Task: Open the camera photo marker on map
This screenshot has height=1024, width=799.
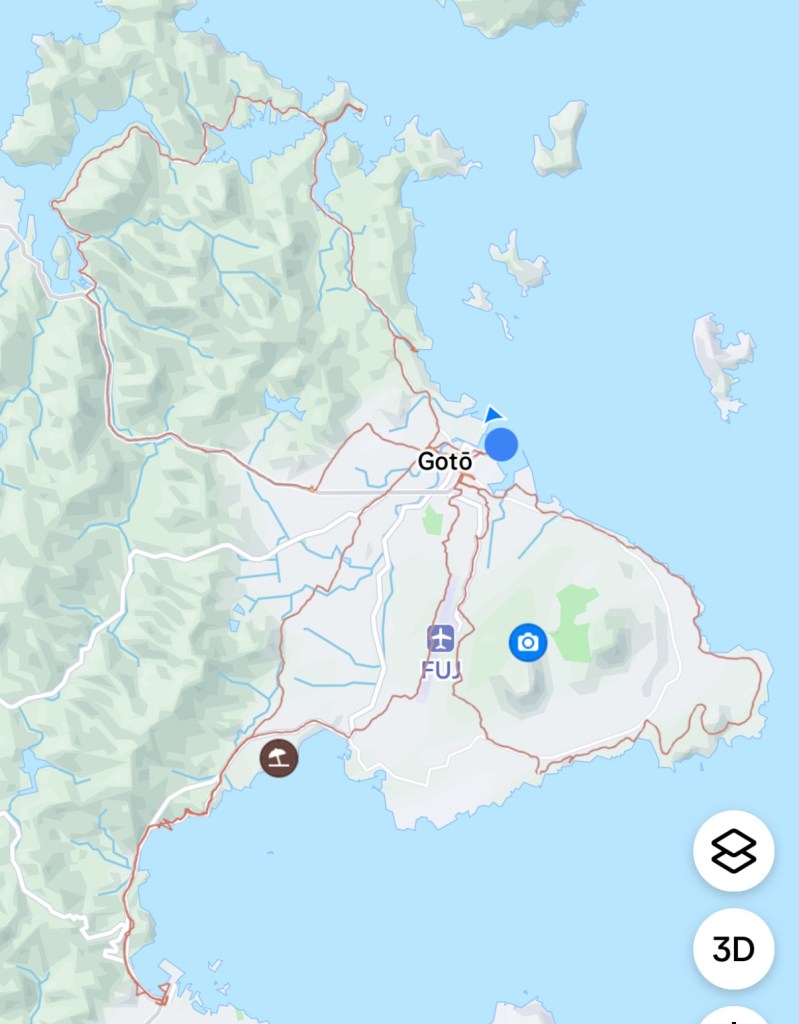Action: click(x=528, y=642)
